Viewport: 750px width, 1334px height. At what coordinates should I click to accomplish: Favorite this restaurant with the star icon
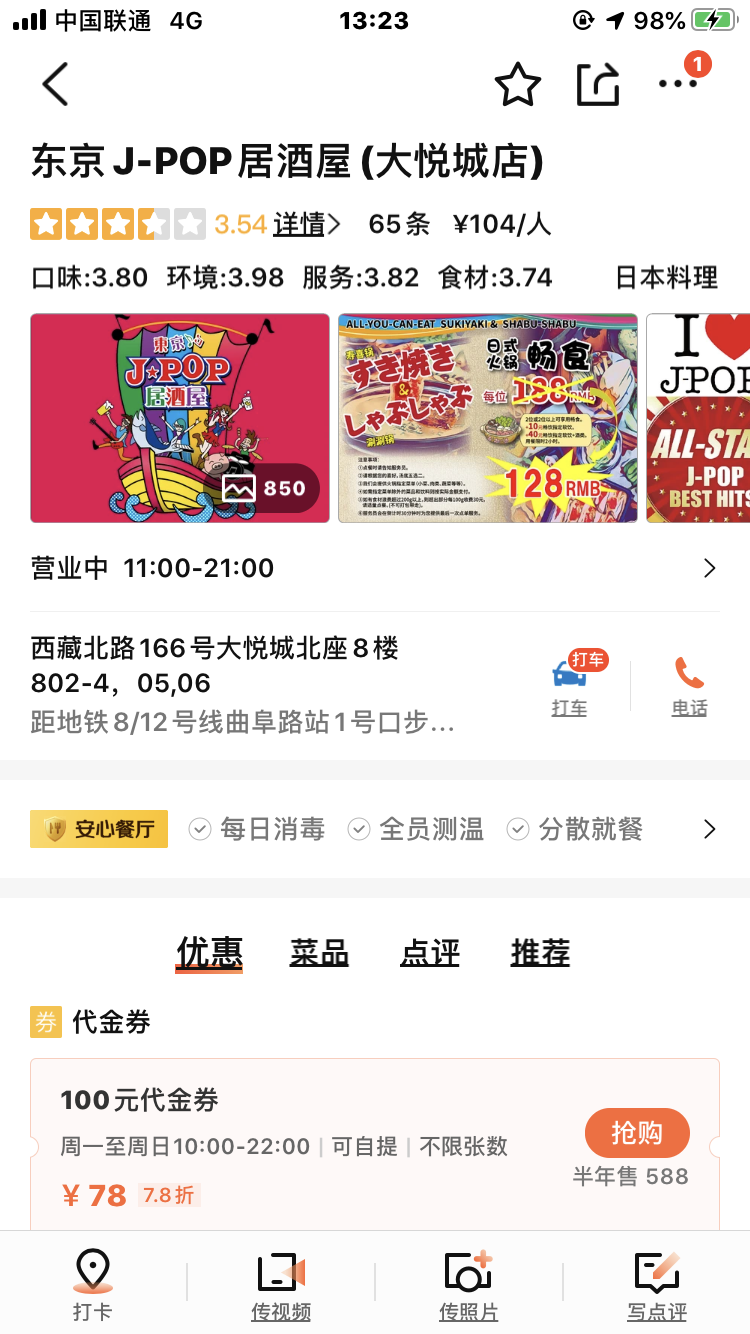coord(518,84)
